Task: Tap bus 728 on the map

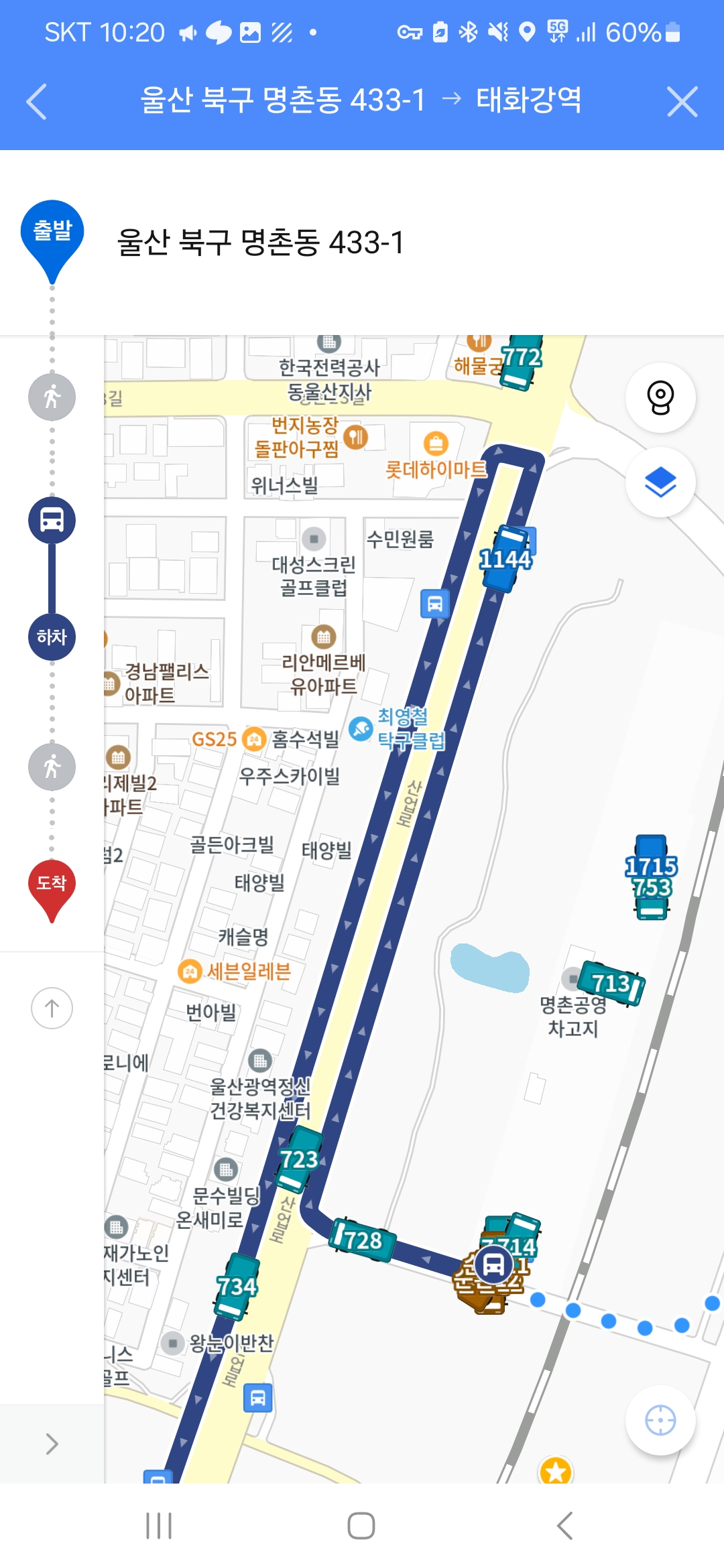Action: pyautogui.click(x=363, y=1240)
